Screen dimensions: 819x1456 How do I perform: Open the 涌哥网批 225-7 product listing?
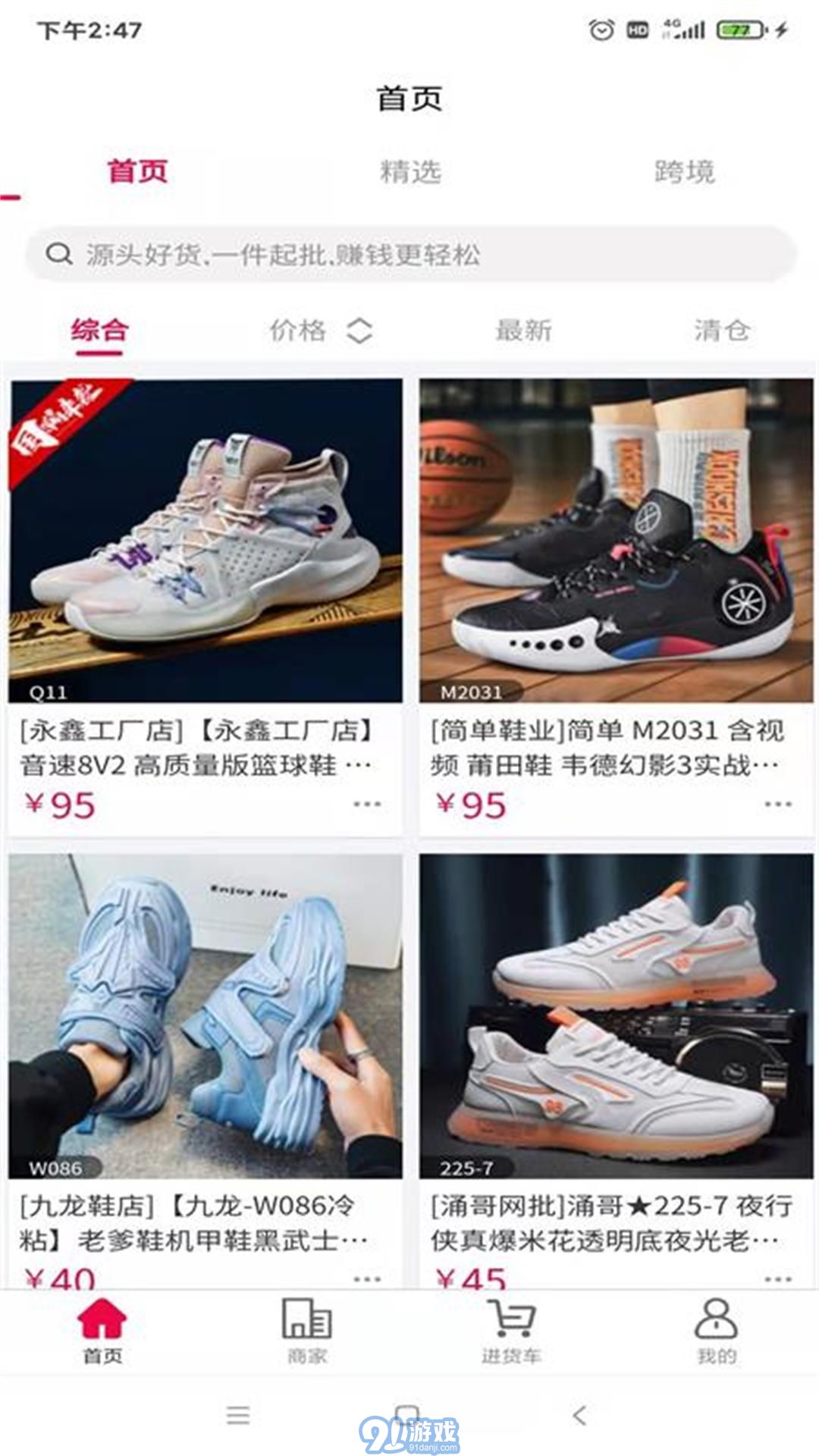(x=607, y=1221)
